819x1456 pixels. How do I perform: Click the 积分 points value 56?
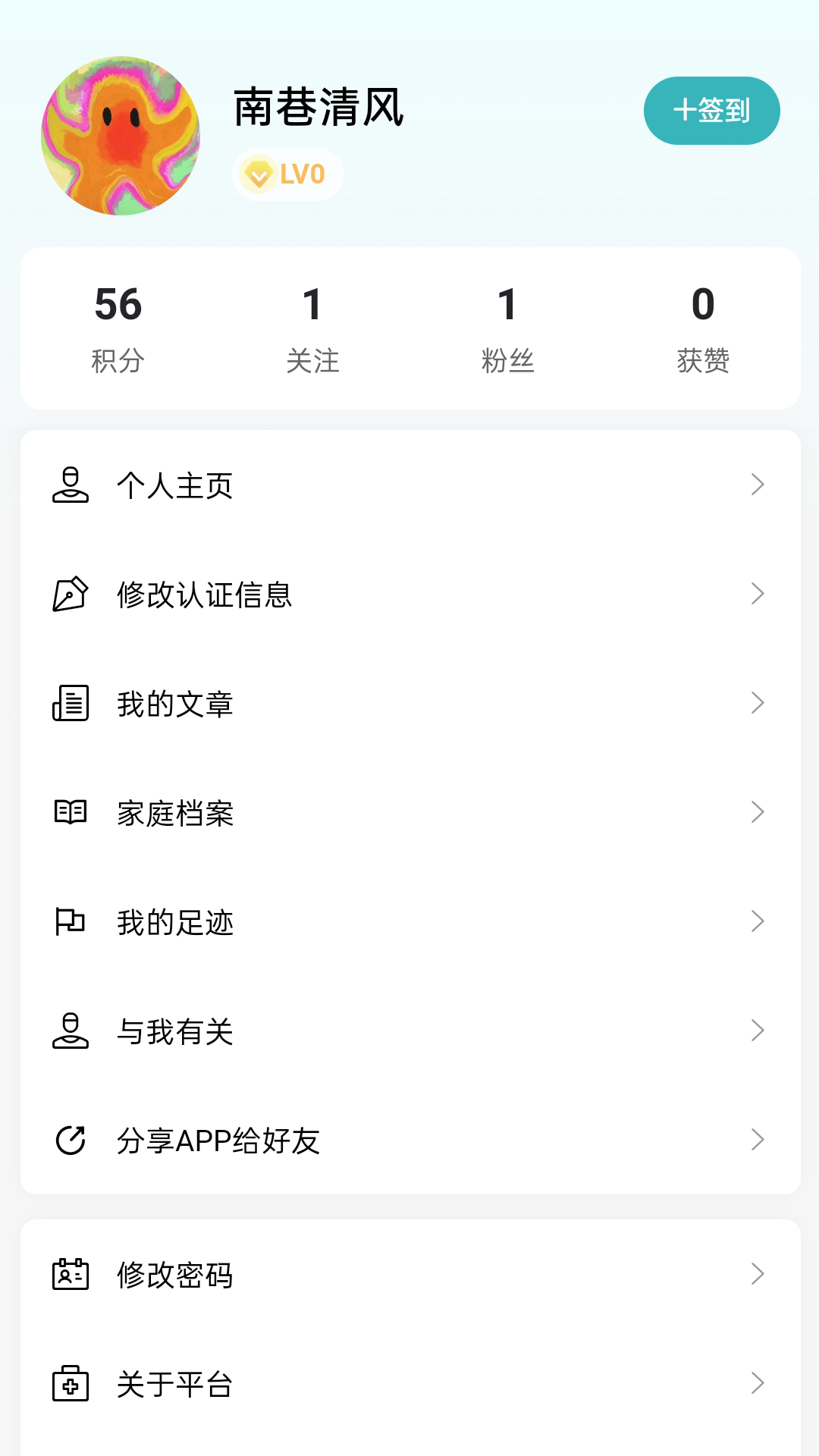(118, 303)
